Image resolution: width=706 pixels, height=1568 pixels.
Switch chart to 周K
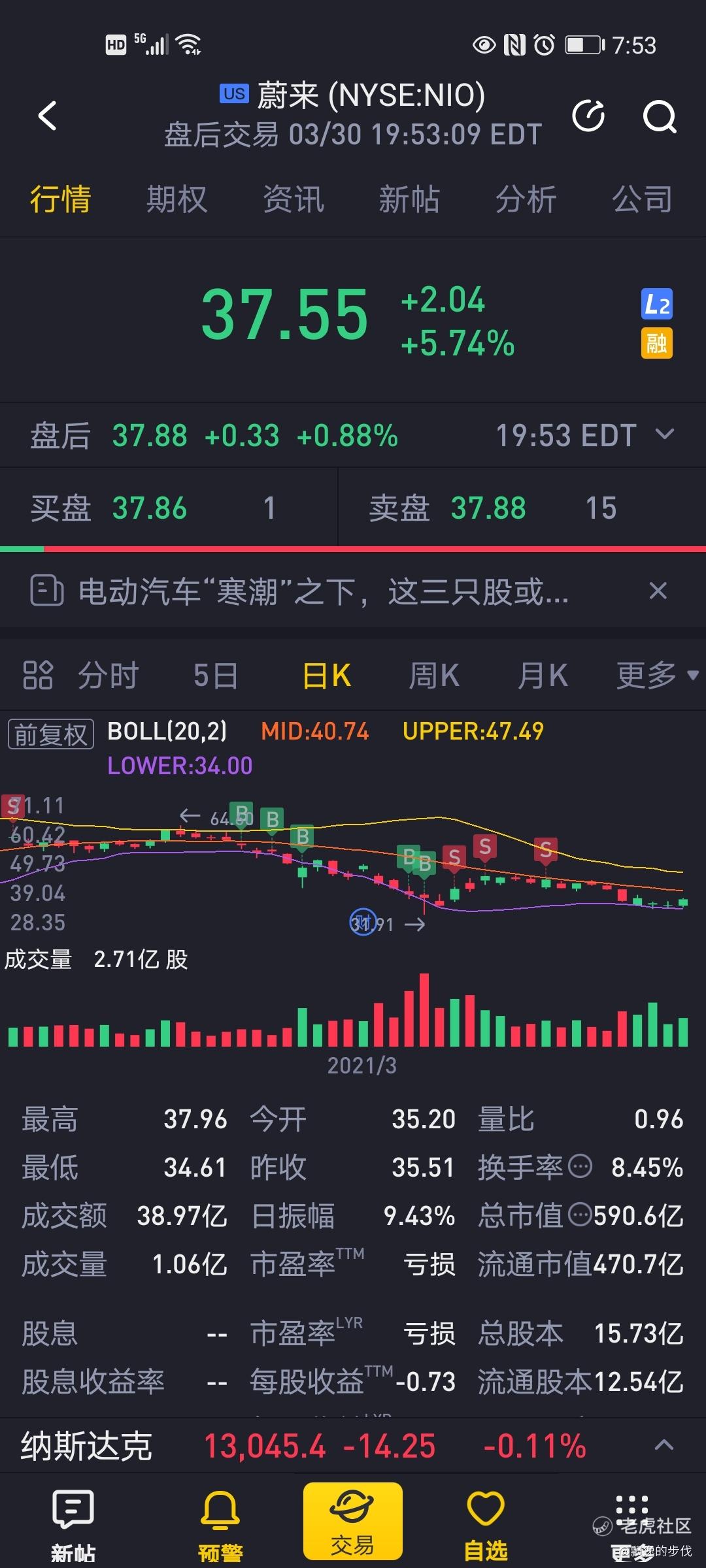click(433, 676)
